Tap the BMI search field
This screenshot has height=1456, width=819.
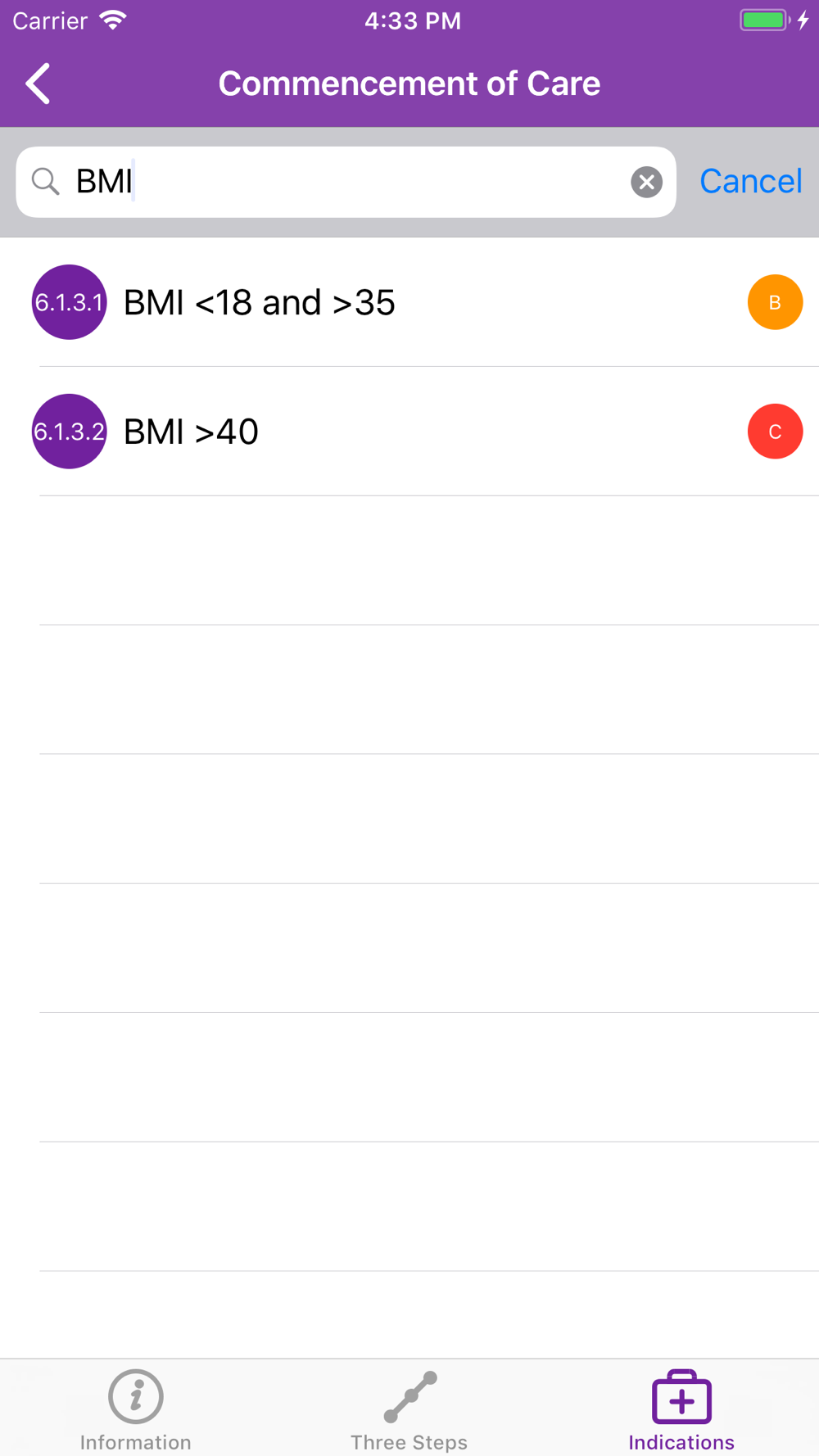346,182
